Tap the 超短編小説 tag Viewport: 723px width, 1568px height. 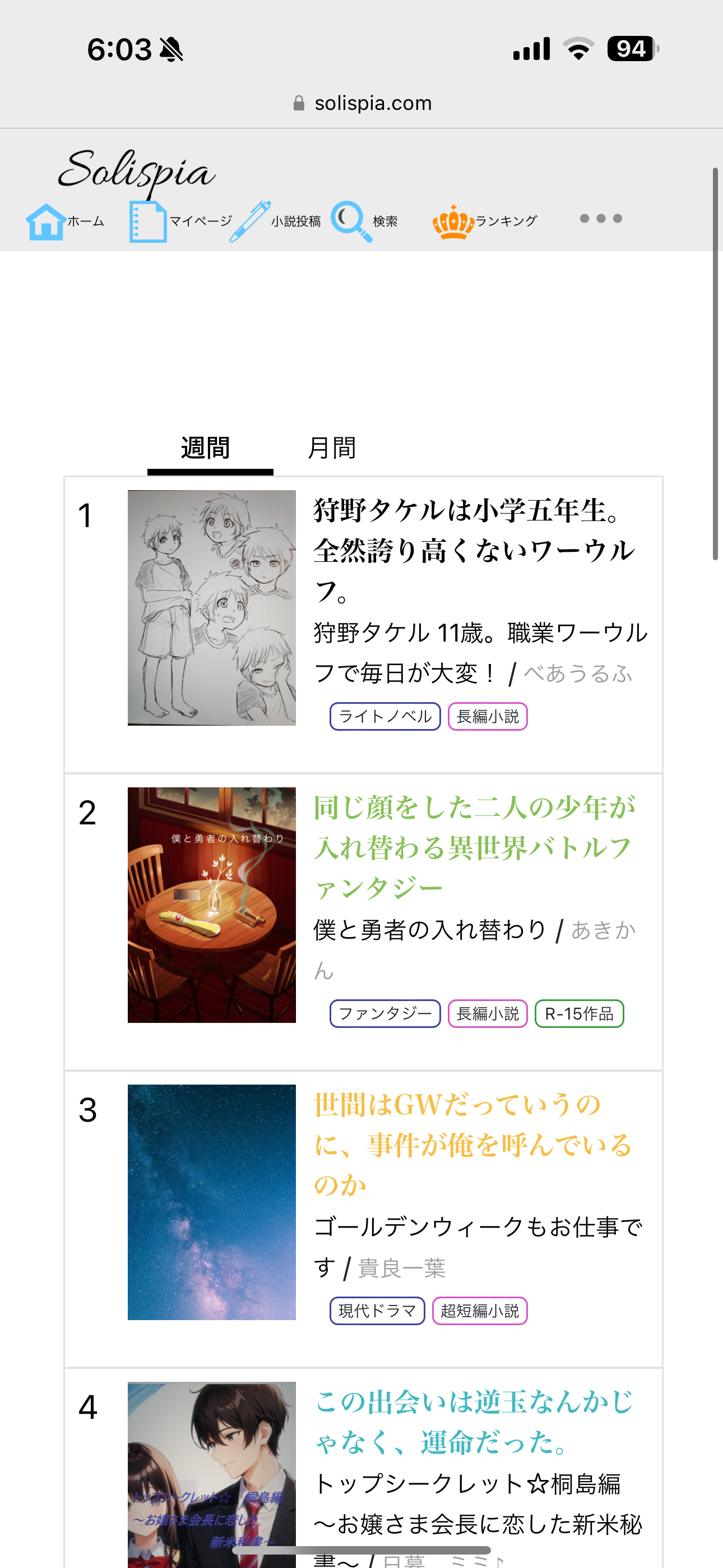(480, 1311)
